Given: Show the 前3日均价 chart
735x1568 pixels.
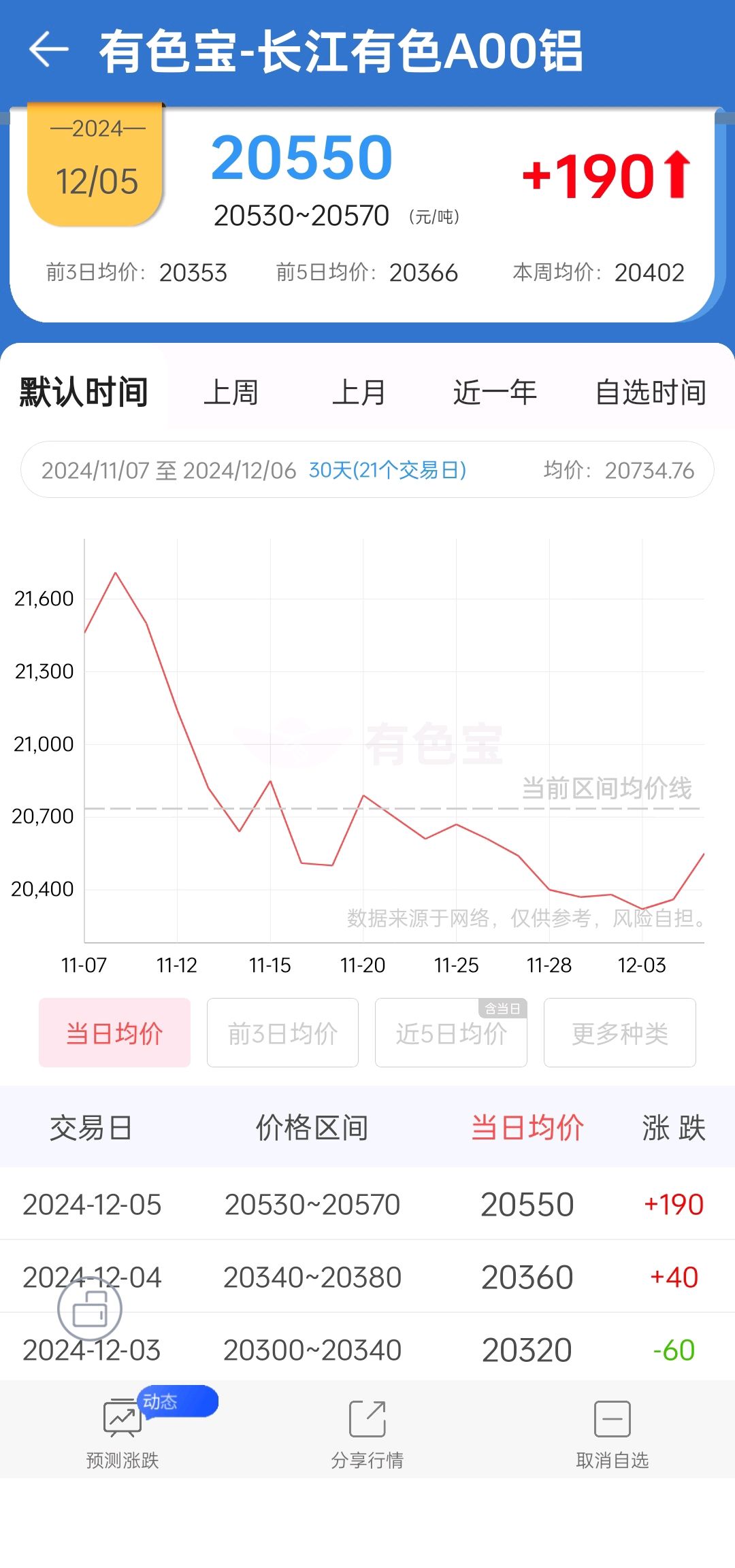Looking at the screenshot, I should (x=282, y=1033).
